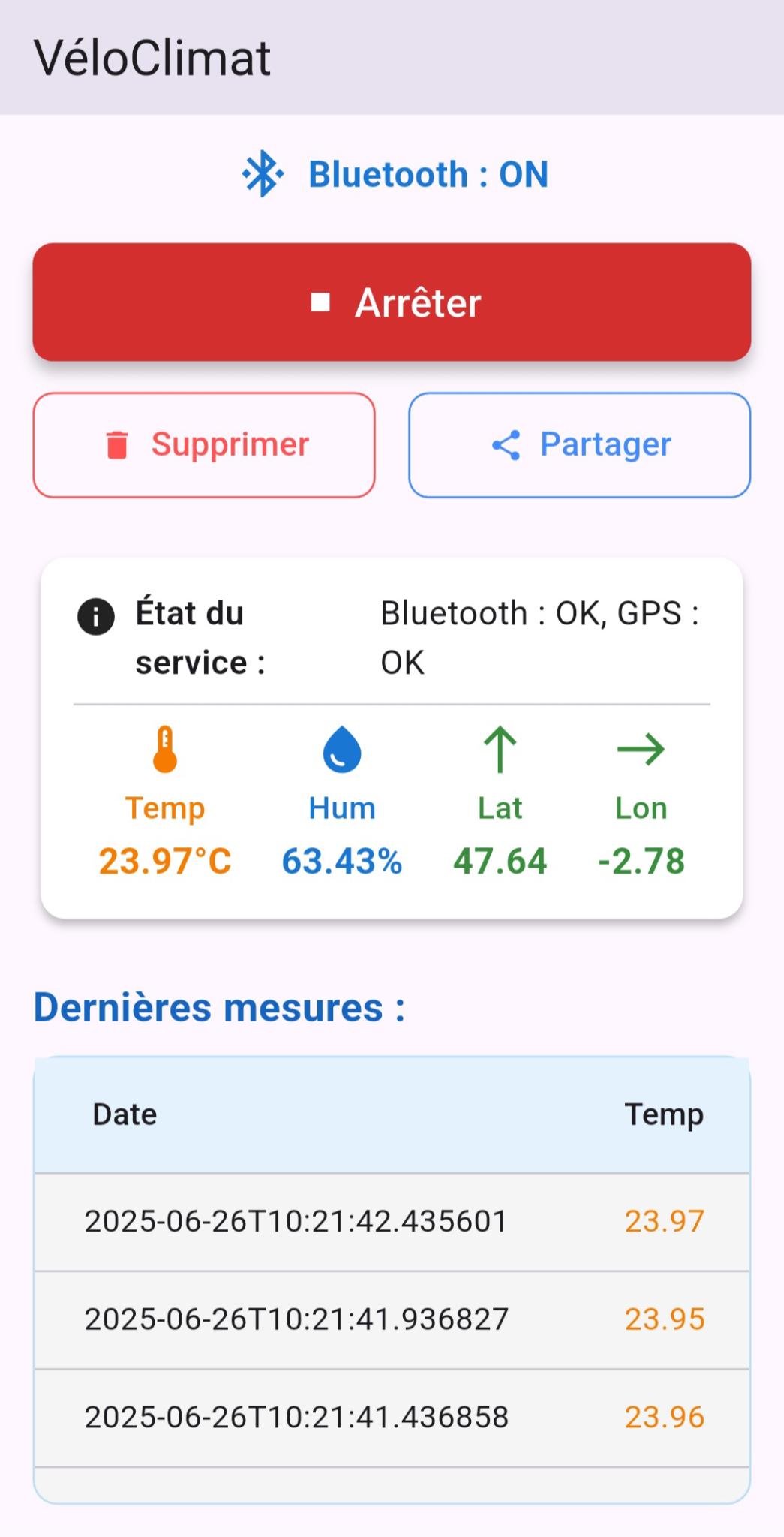Stop recording with the Arrêter button
The height and width of the screenshot is (1537, 784).
point(392,302)
